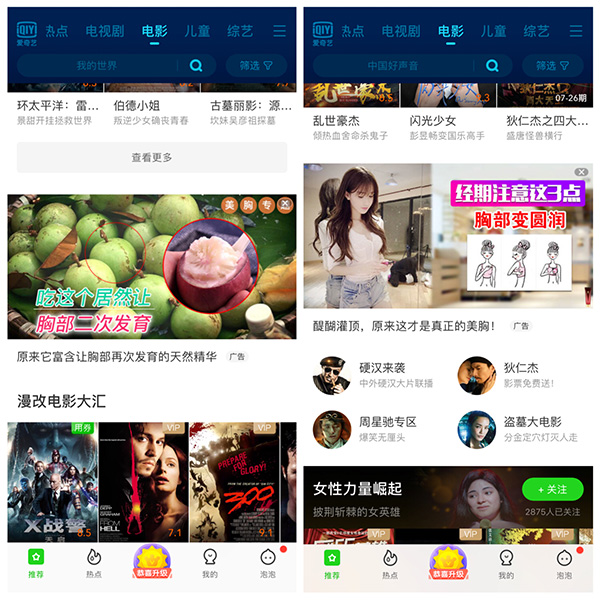
Task: Open the movie 伯德小姐
Action: tap(137, 105)
